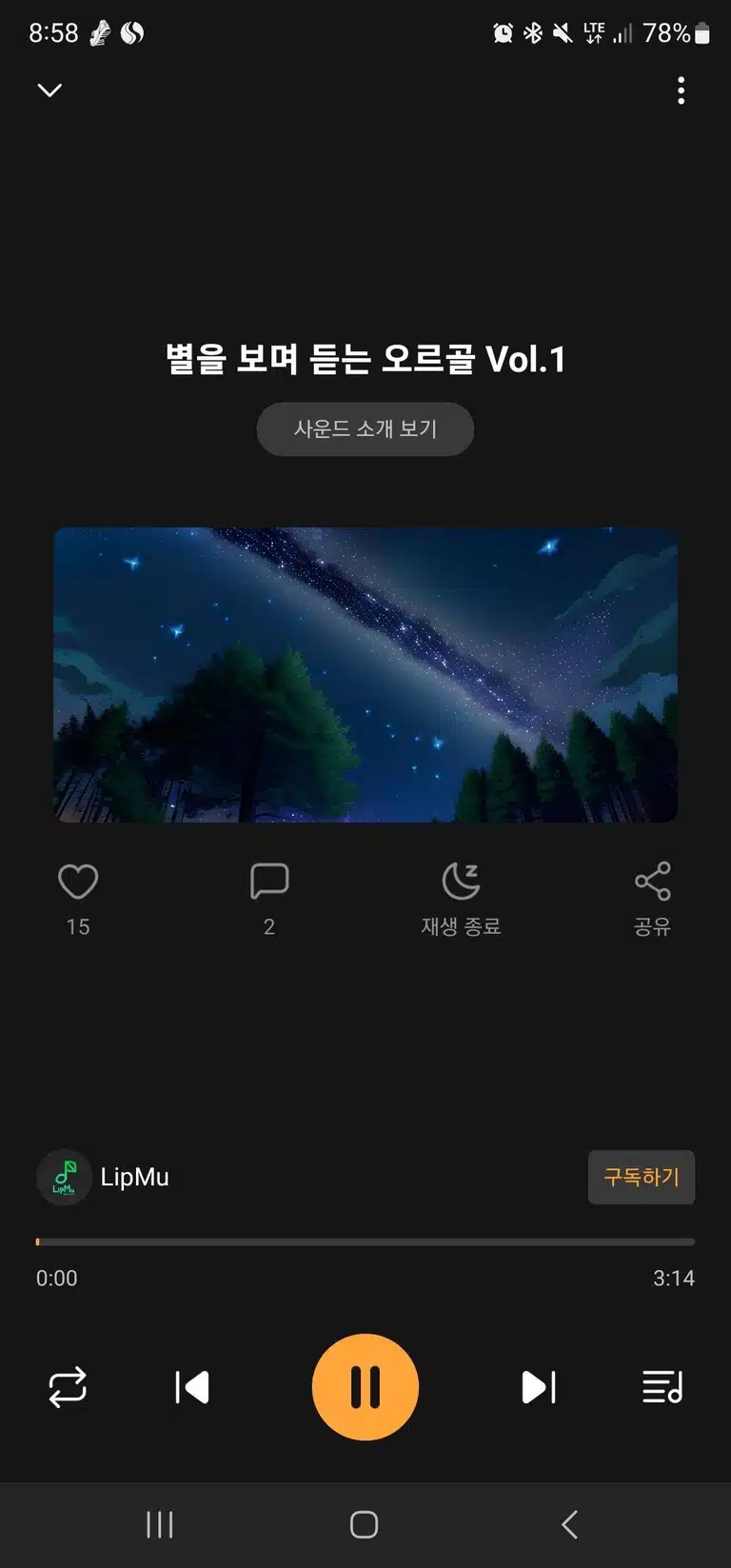Tap the 사운드 소개 보기 button
731x1568 pixels.
click(x=365, y=429)
